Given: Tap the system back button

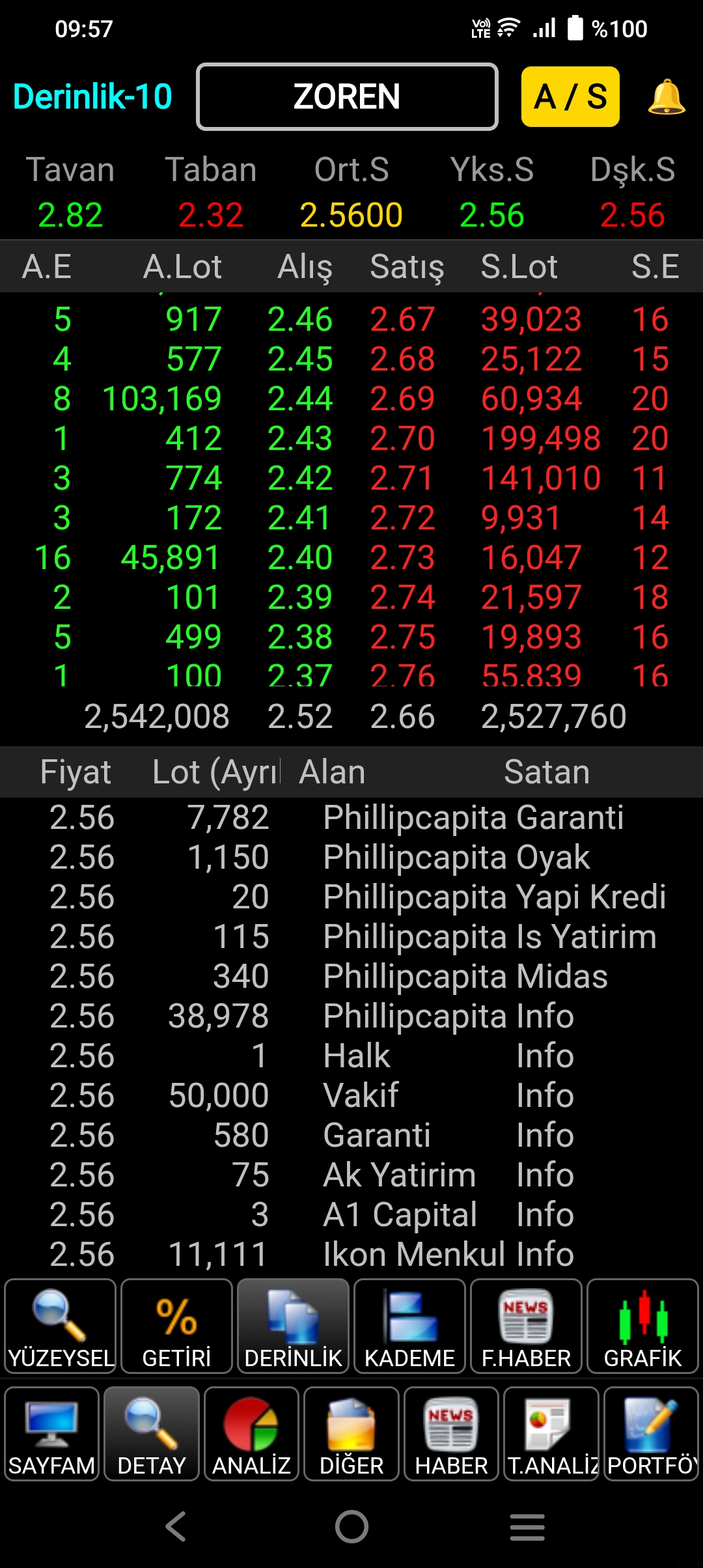Looking at the screenshot, I should (176, 1526).
